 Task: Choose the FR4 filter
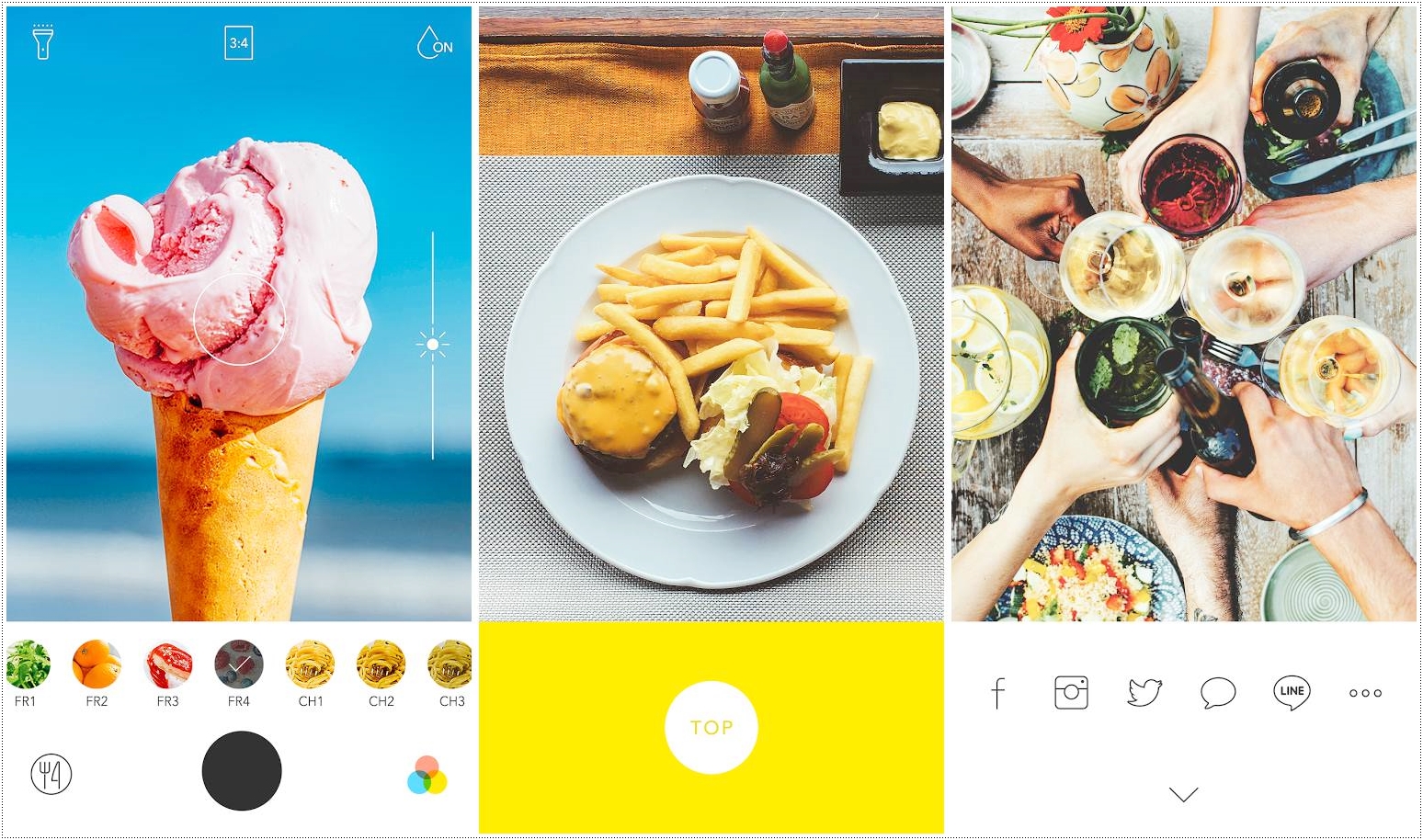coord(239,664)
